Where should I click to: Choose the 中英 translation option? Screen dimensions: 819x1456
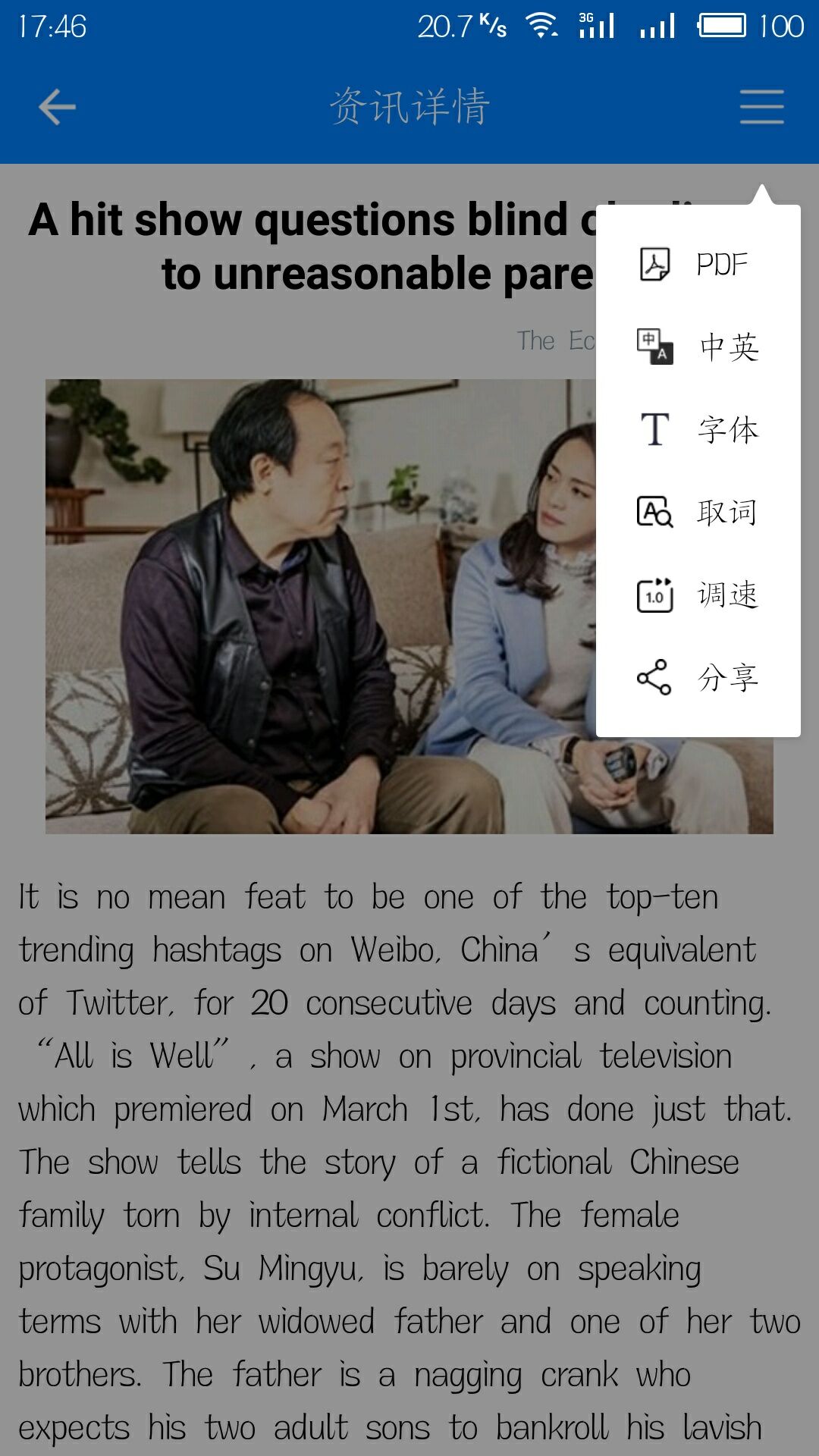(x=698, y=347)
